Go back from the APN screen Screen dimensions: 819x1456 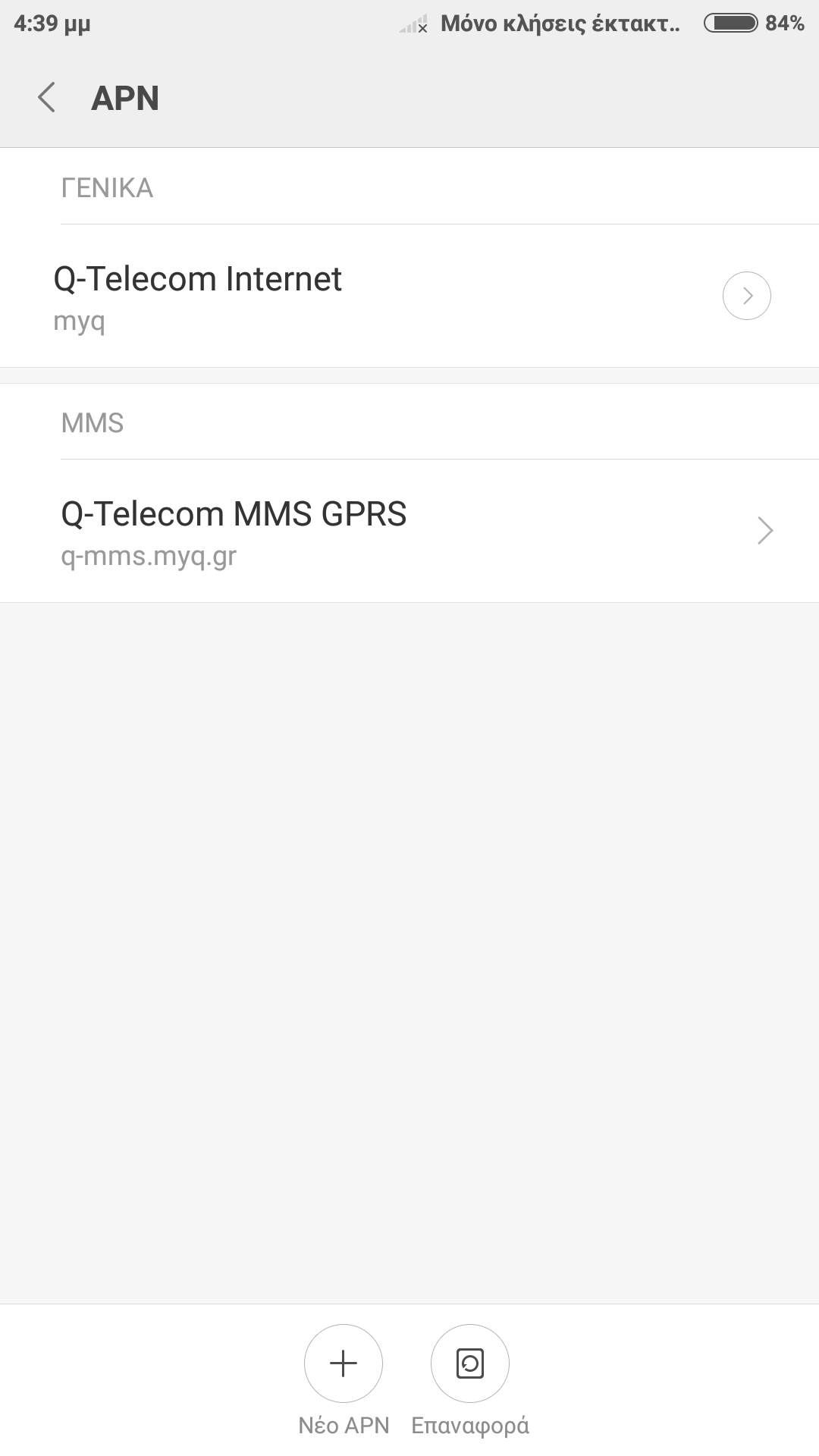[x=47, y=98]
